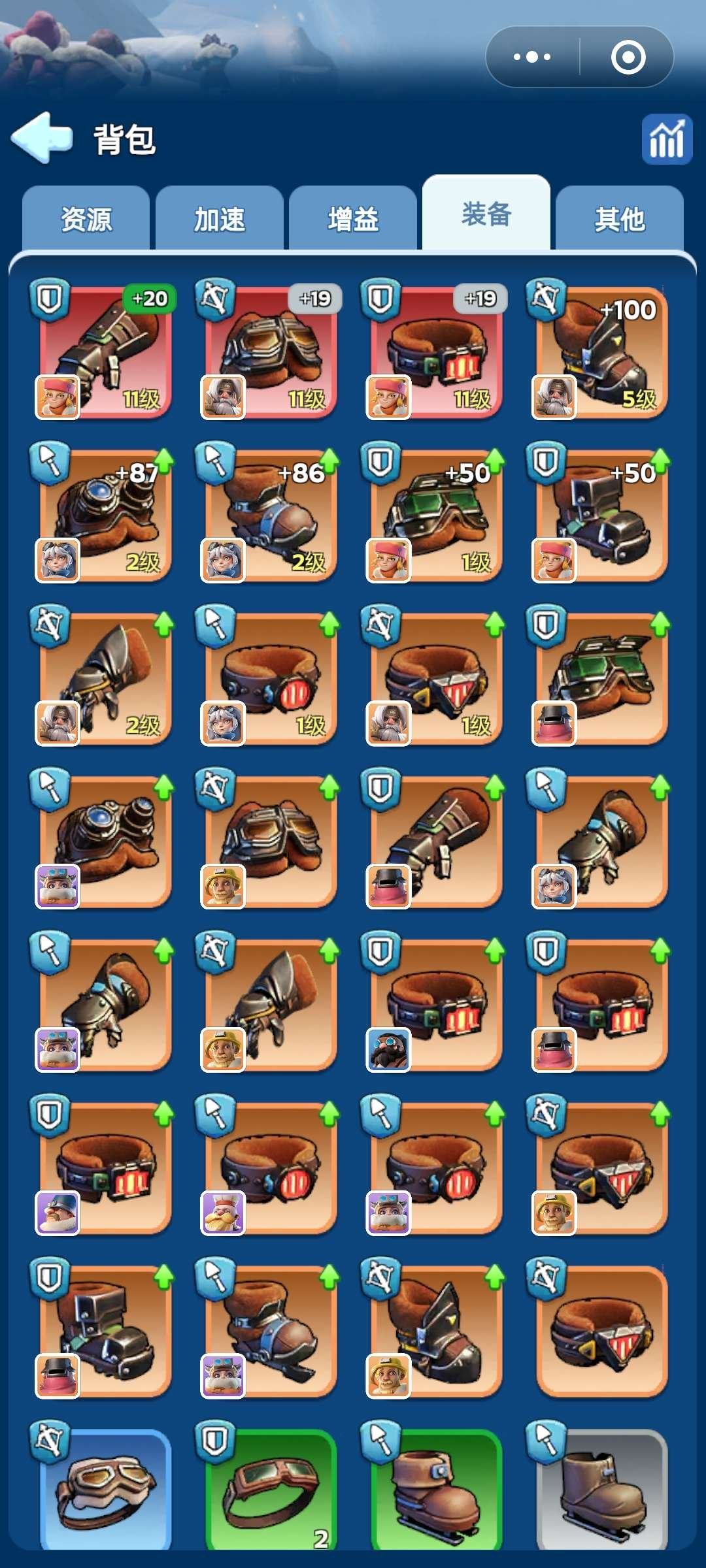Select the blue-background goggles item
Image resolution: width=706 pixels, height=1568 pixels.
pyautogui.click(x=106, y=1490)
